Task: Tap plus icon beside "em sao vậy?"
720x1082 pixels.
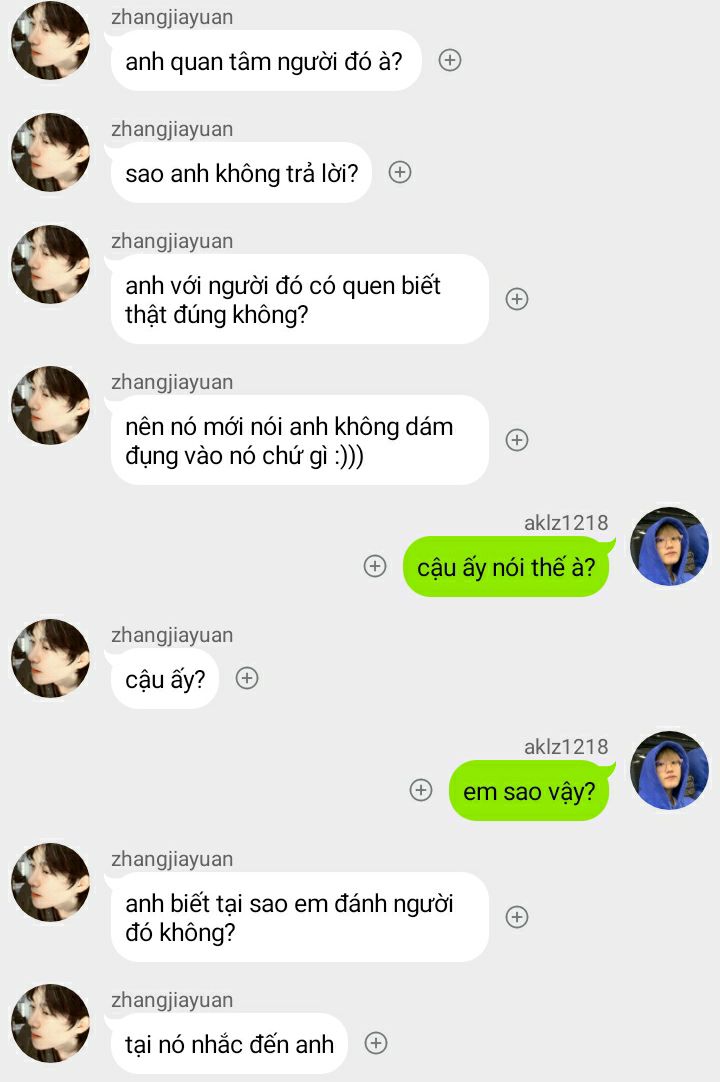Action: 421,790
